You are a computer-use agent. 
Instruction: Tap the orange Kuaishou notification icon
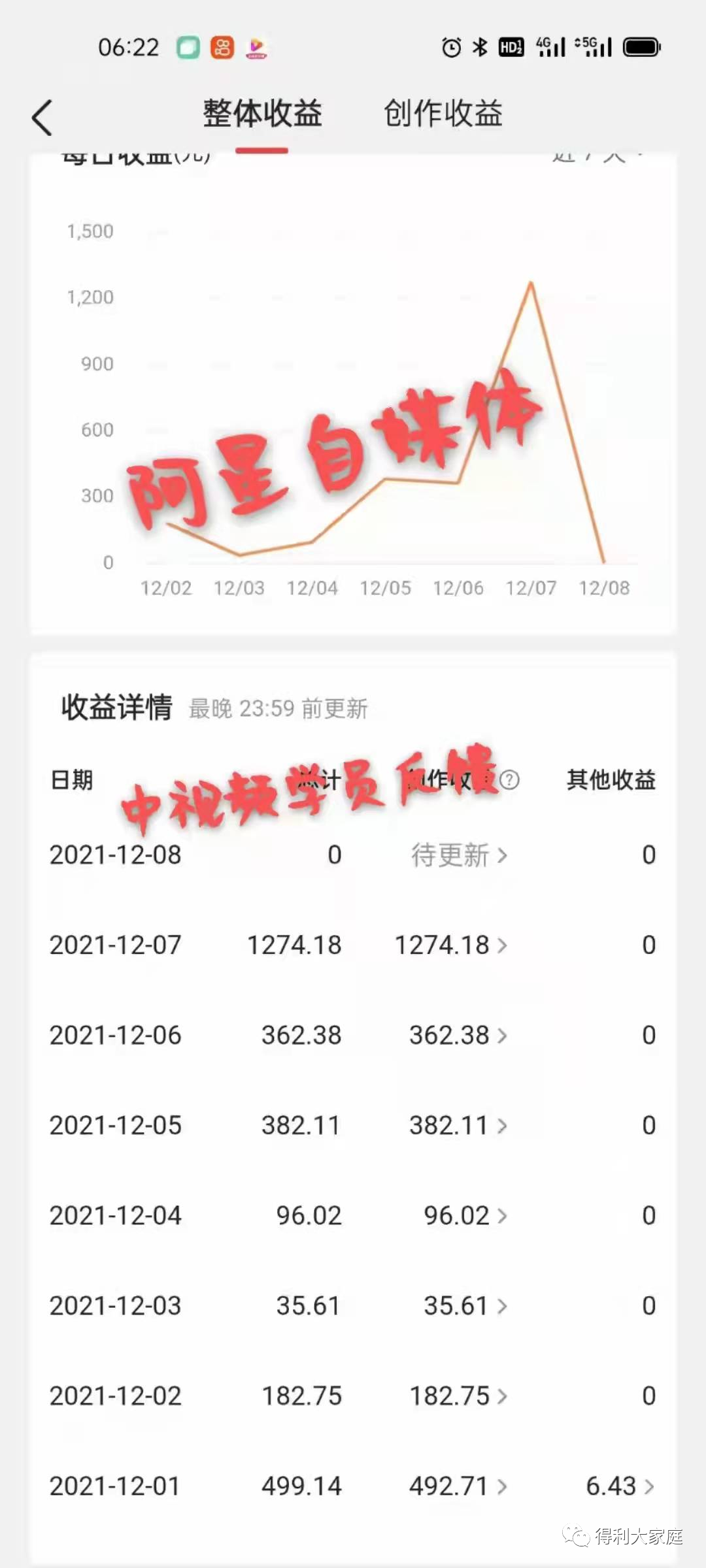click(222, 48)
